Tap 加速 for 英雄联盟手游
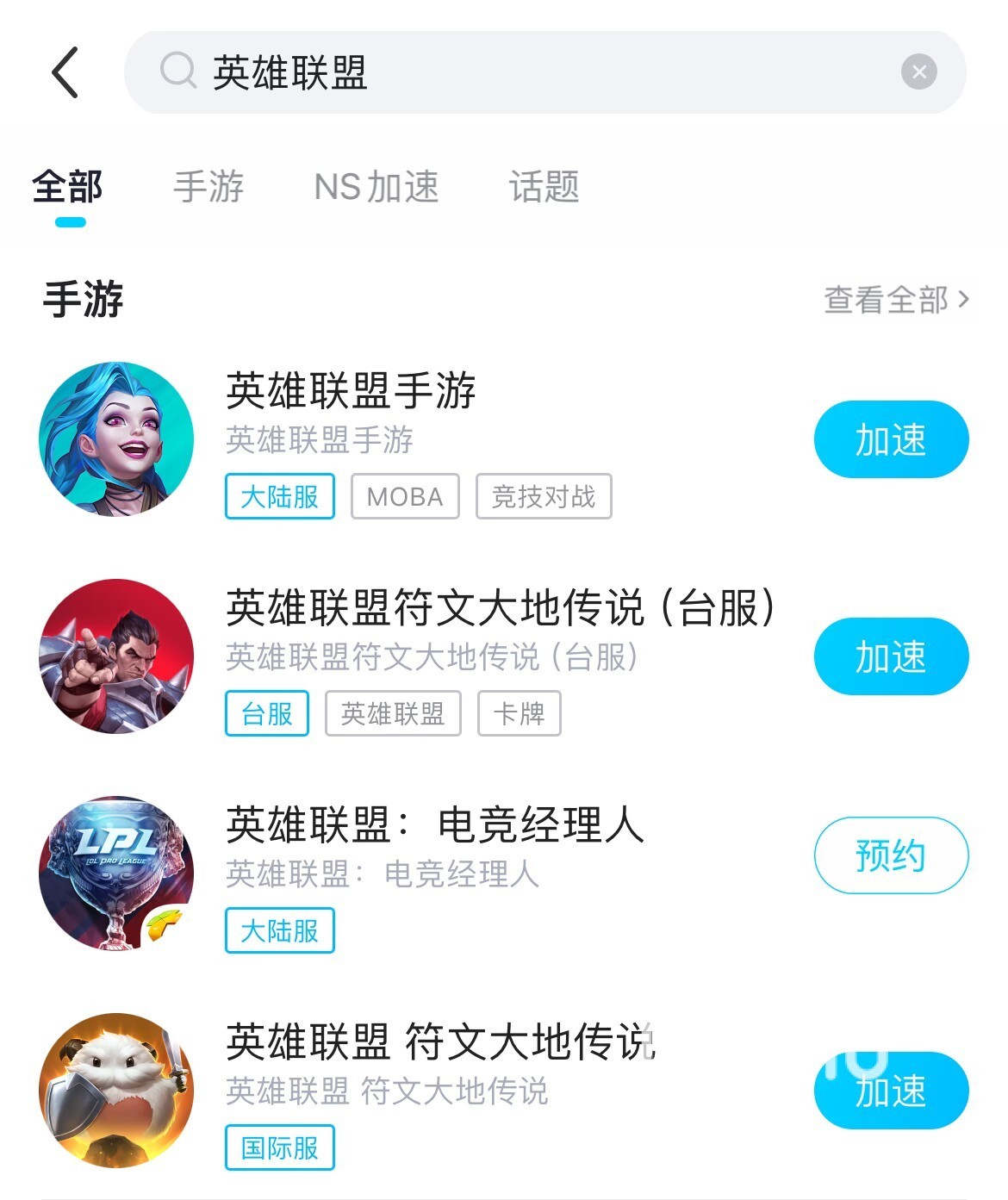The height and width of the screenshot is (1200, 1008). tap(891, 439)
